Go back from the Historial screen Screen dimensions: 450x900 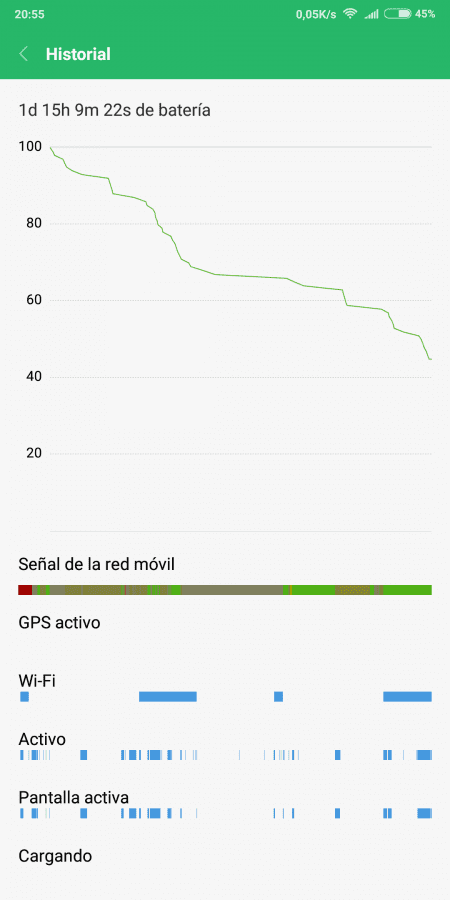click(x=24, y=54)
